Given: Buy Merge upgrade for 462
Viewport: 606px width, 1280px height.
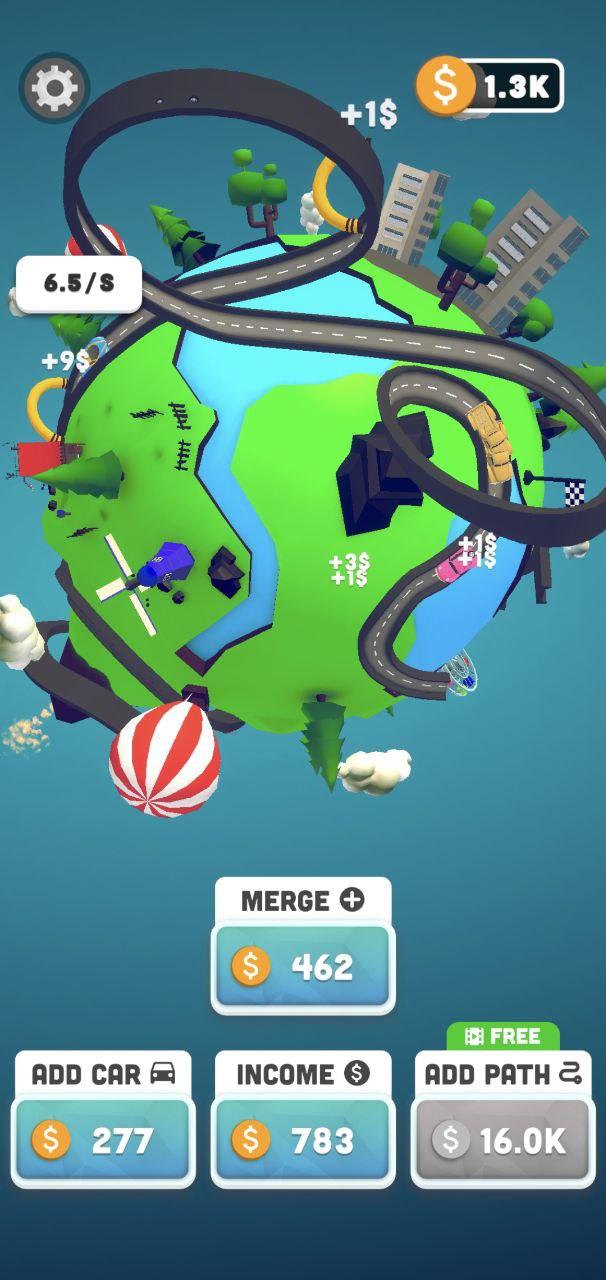Looking at the screenshot, I should pos(302,966).
